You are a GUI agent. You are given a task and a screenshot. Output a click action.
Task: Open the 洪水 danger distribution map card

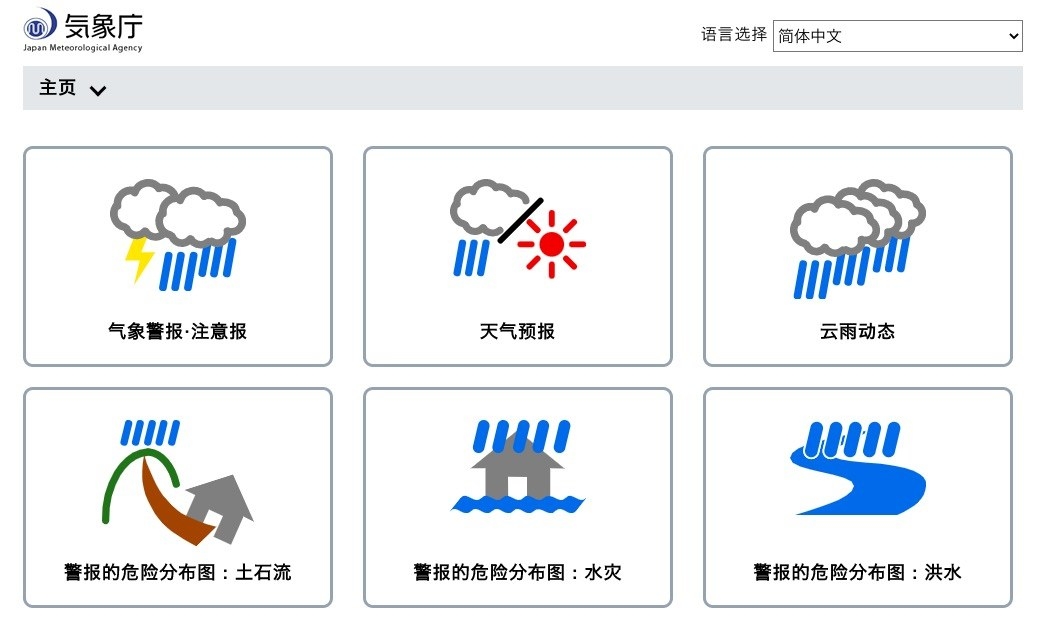coord(858,497)
